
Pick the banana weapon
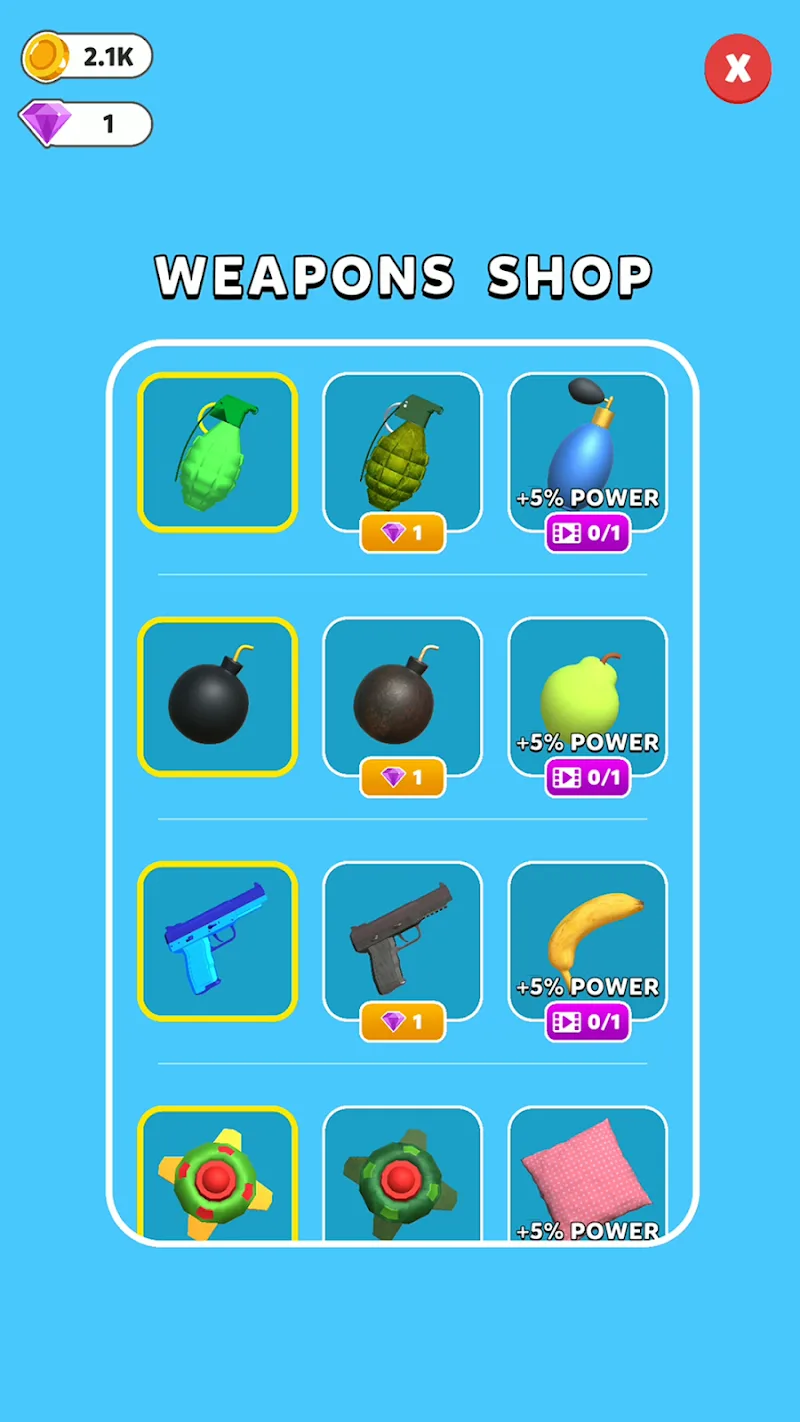[588, 930]
